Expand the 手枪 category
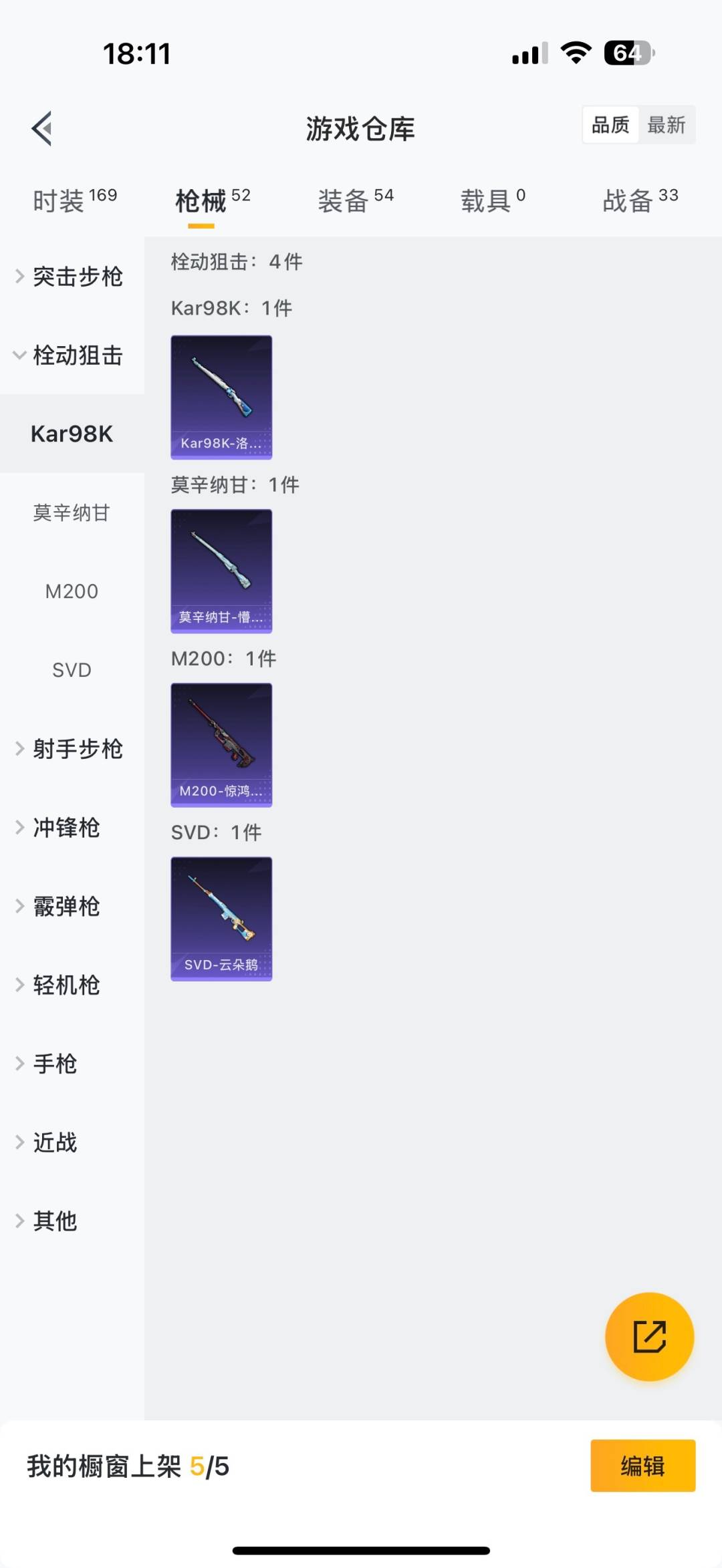722x1568 pixels. pos(55,1064)
